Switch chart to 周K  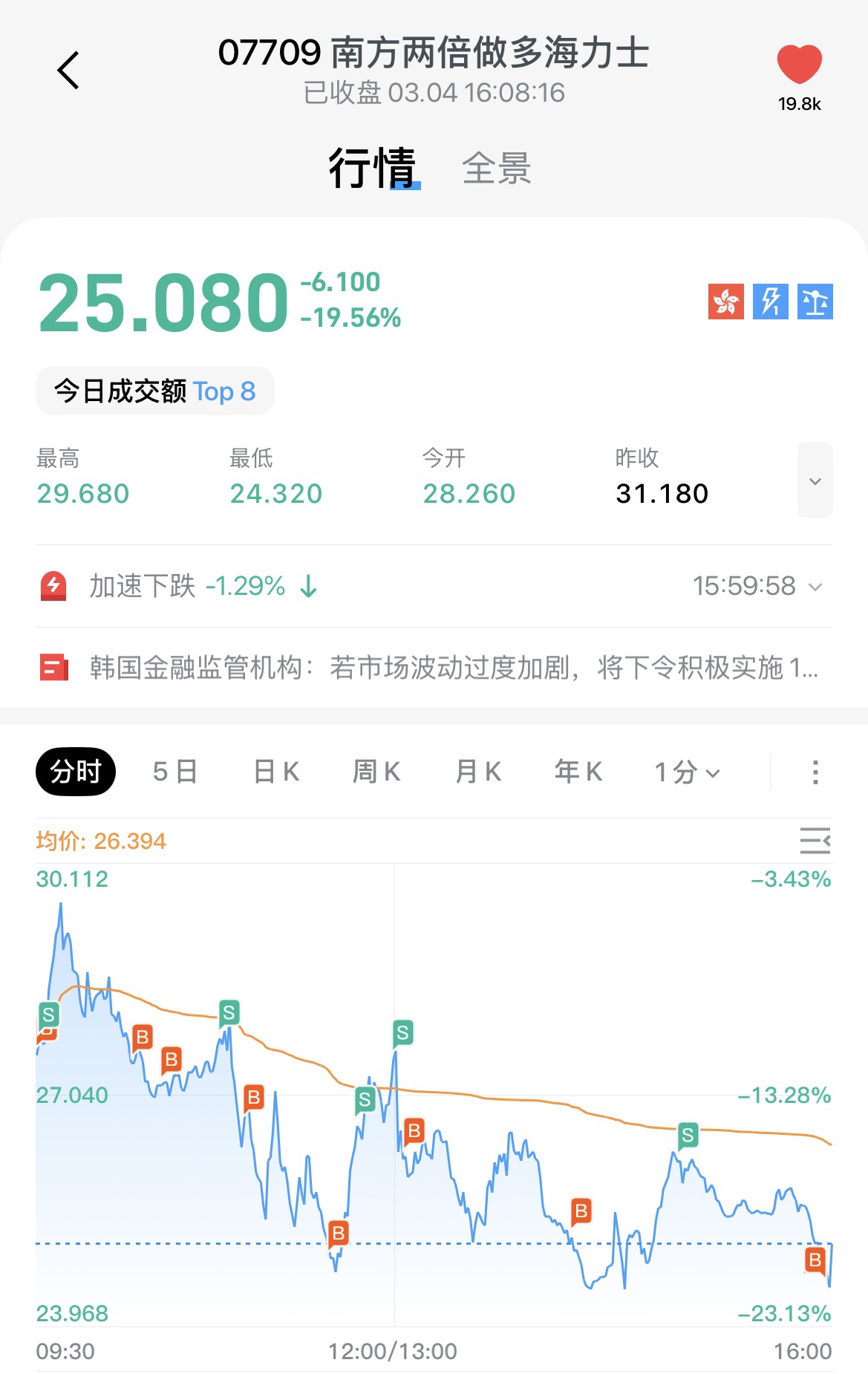376,772
